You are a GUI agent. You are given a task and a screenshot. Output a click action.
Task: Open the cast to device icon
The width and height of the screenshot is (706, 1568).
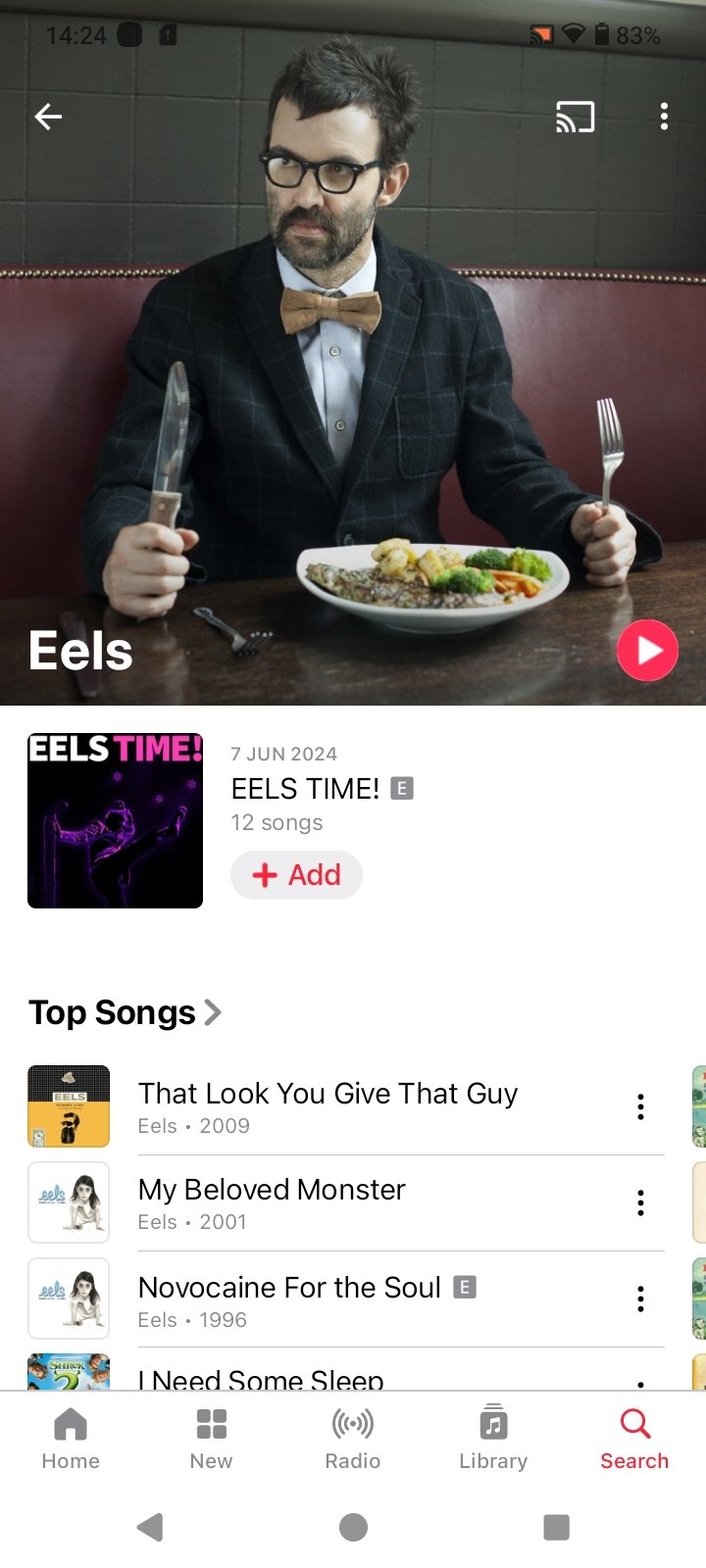coord(576,117)
